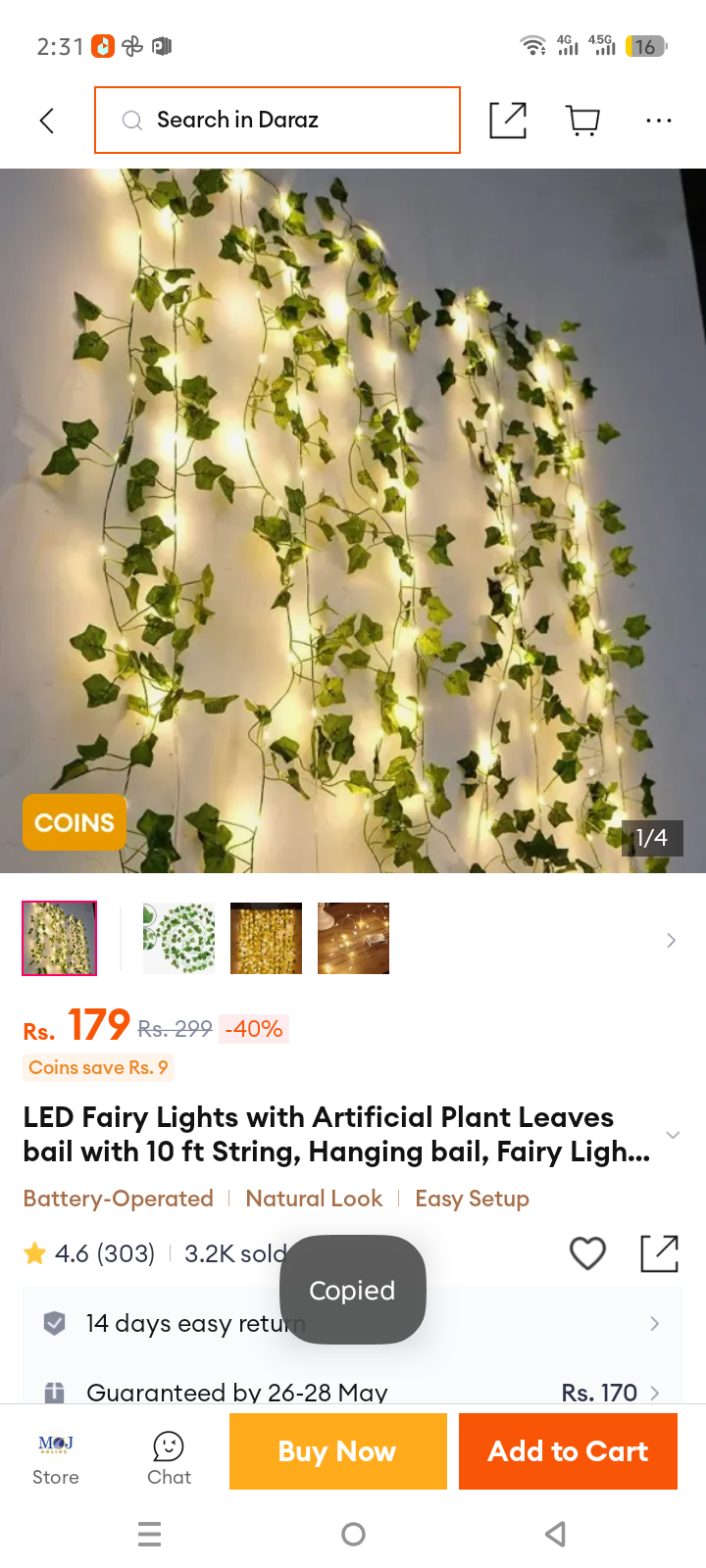Show more thumbnails with the right chevron
Screen dimensions: 706x1568
tap(672, 940)
